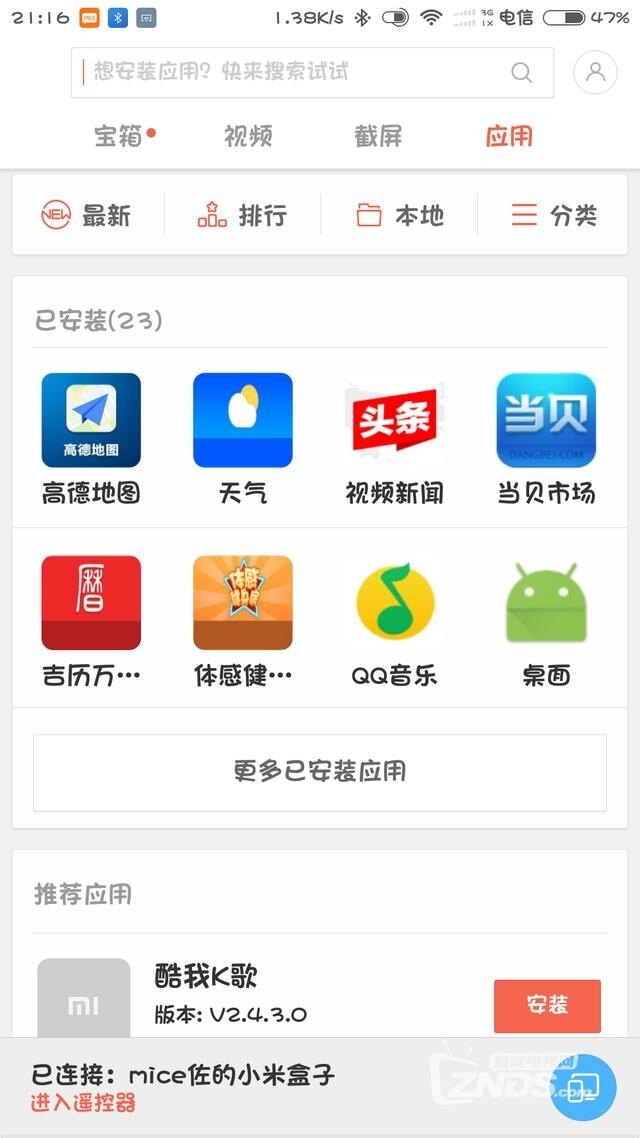Tap the 进入遥控器 link

(x=83, y=1103)
